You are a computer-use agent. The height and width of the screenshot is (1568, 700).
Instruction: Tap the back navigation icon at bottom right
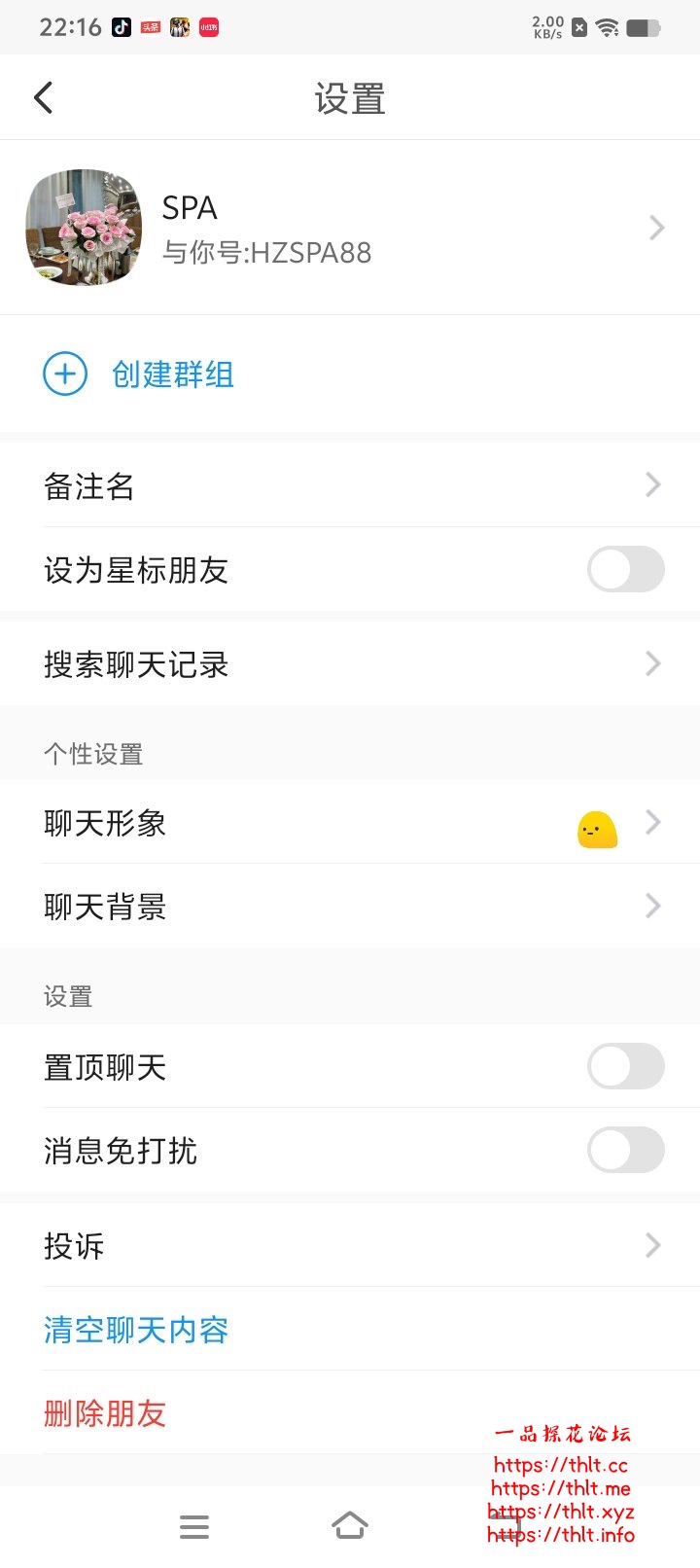(506, 1525)
